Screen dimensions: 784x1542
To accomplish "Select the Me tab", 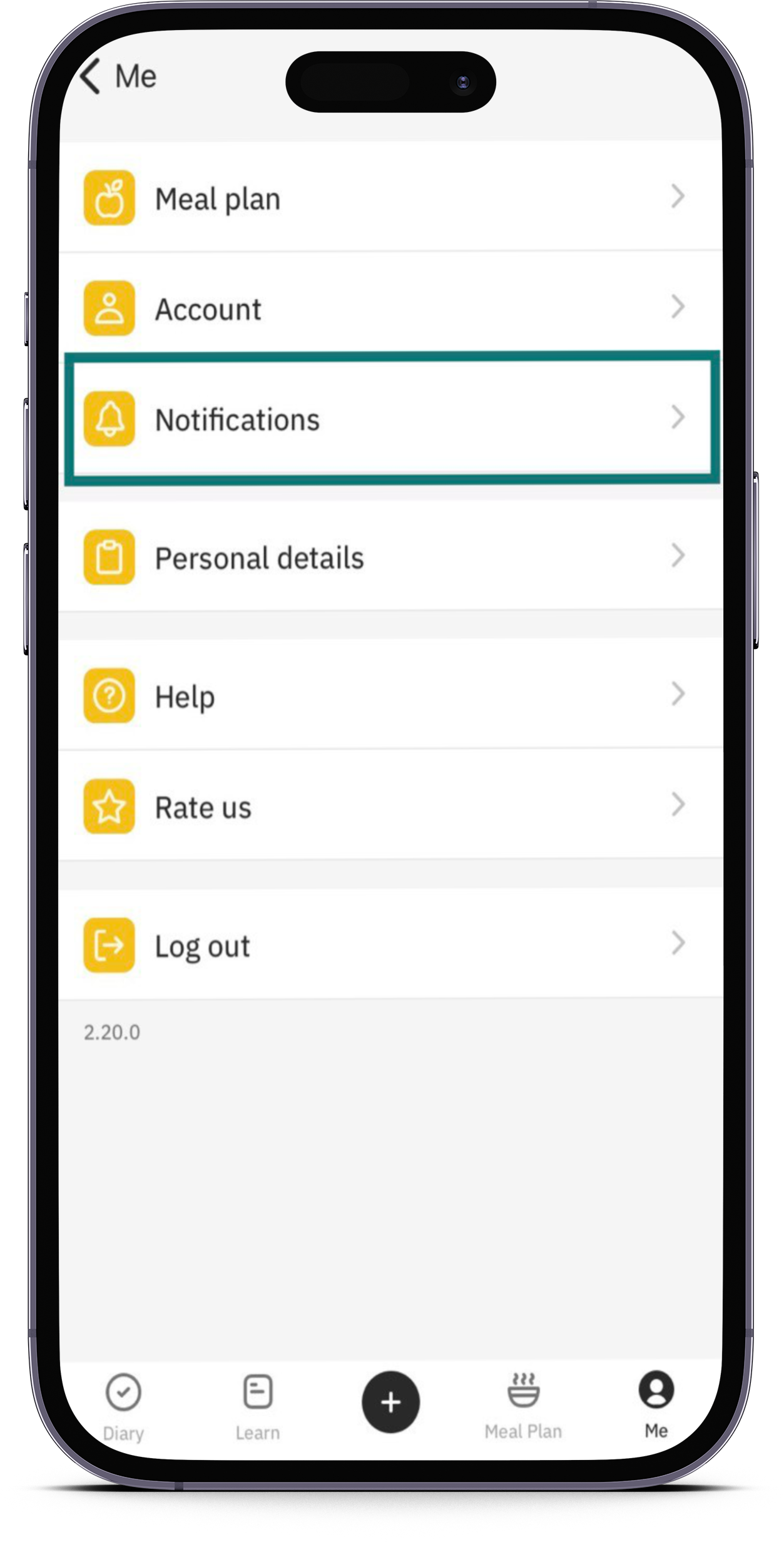I will 656,1405.
